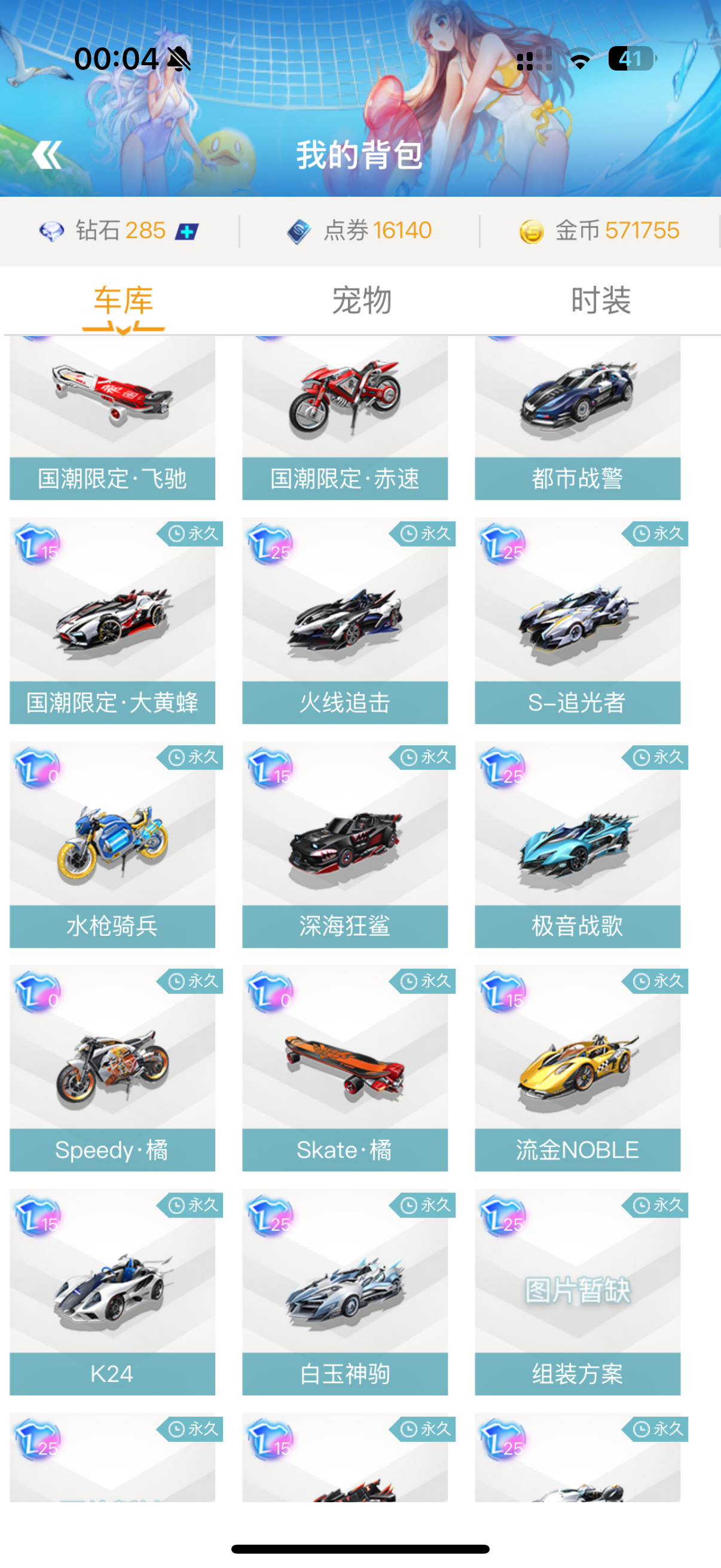Select the 车库 tab
The width and height of the screenshot is (721, 1568).
pyautogui.click(x=124, y=300)
